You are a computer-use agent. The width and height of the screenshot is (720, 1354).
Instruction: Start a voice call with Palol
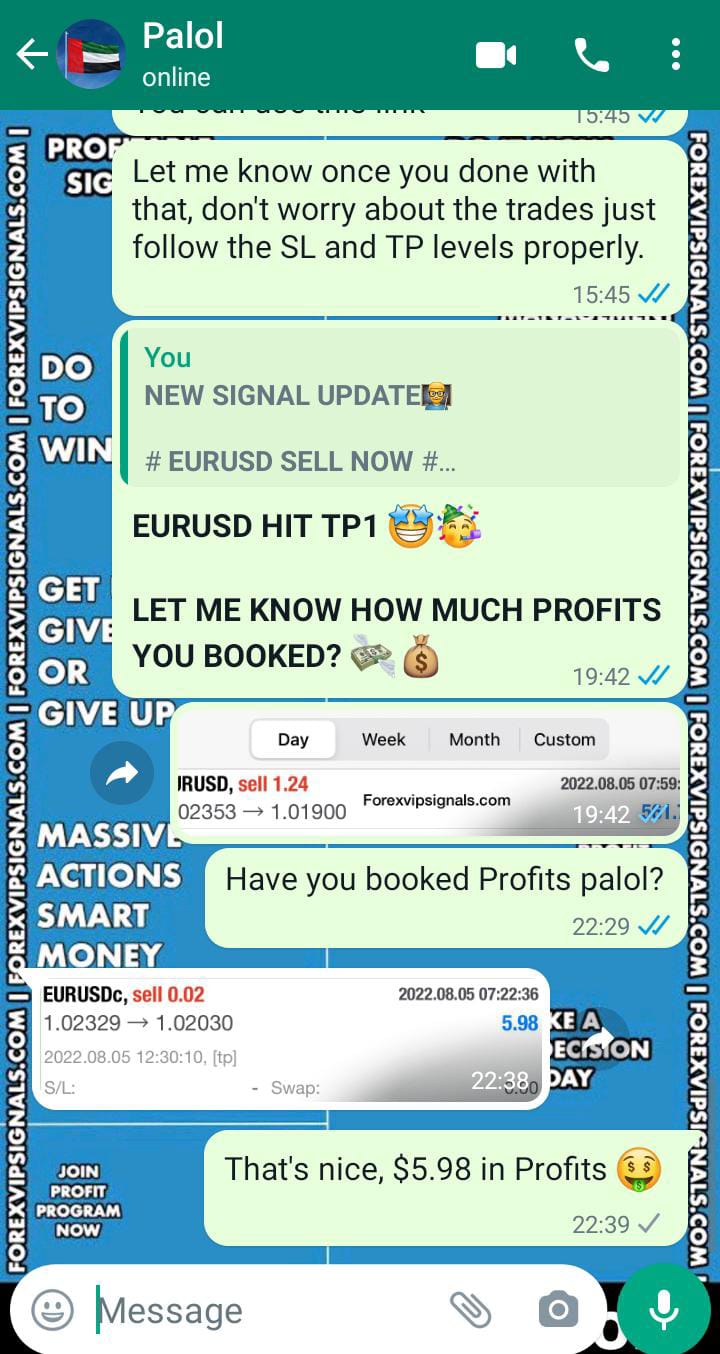[x=591, y=55]
